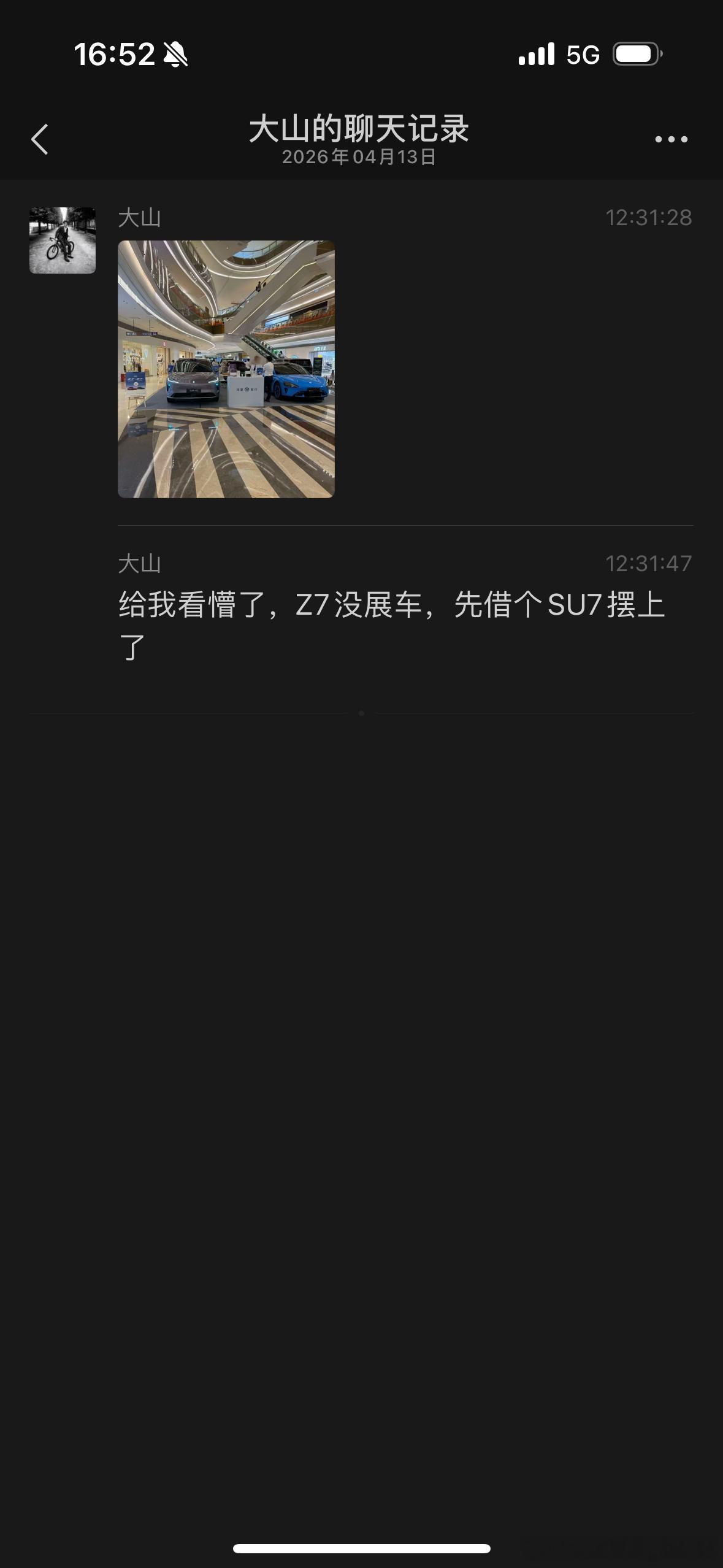The height and width of the screenshot is (1568, 723).
Task: Tap the battery level indicator
Action: click(636, 55)
